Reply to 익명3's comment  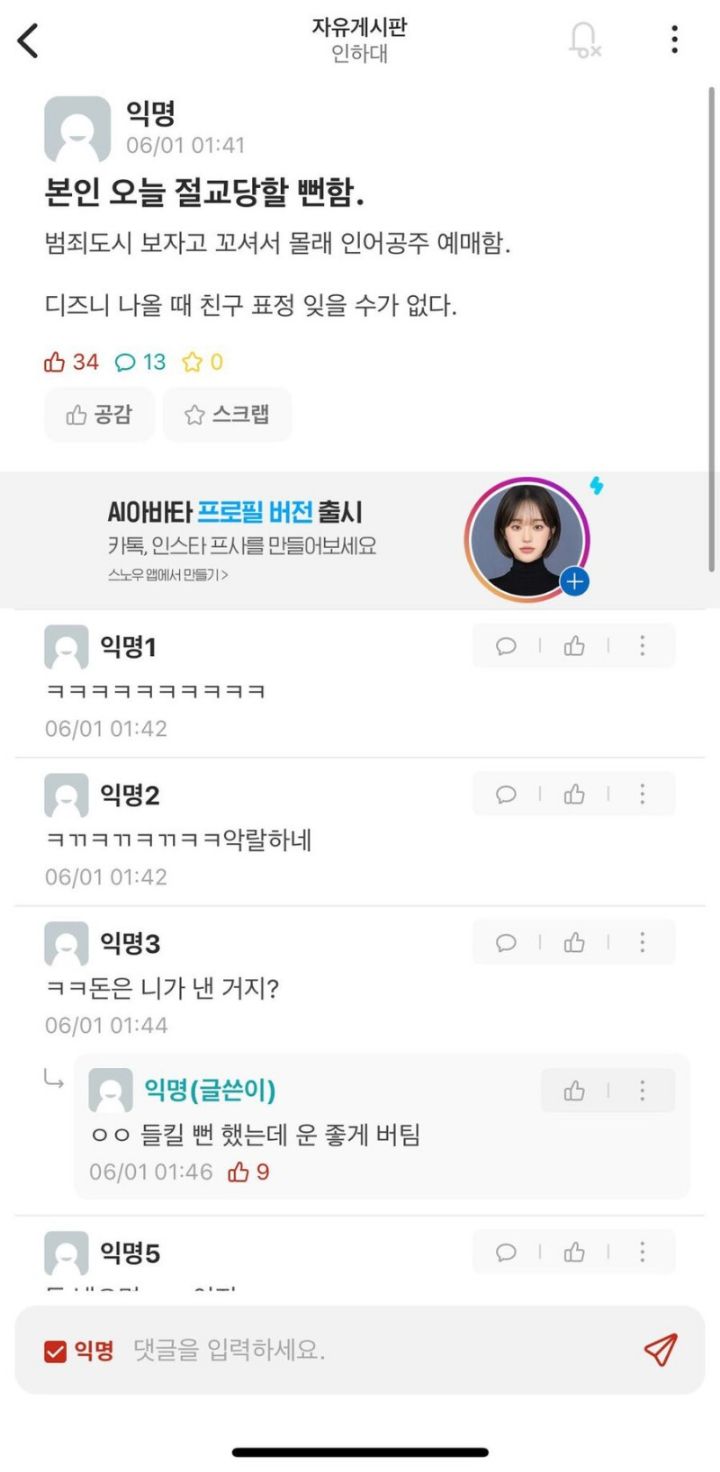pyautogui.click(x=506, y=942)
